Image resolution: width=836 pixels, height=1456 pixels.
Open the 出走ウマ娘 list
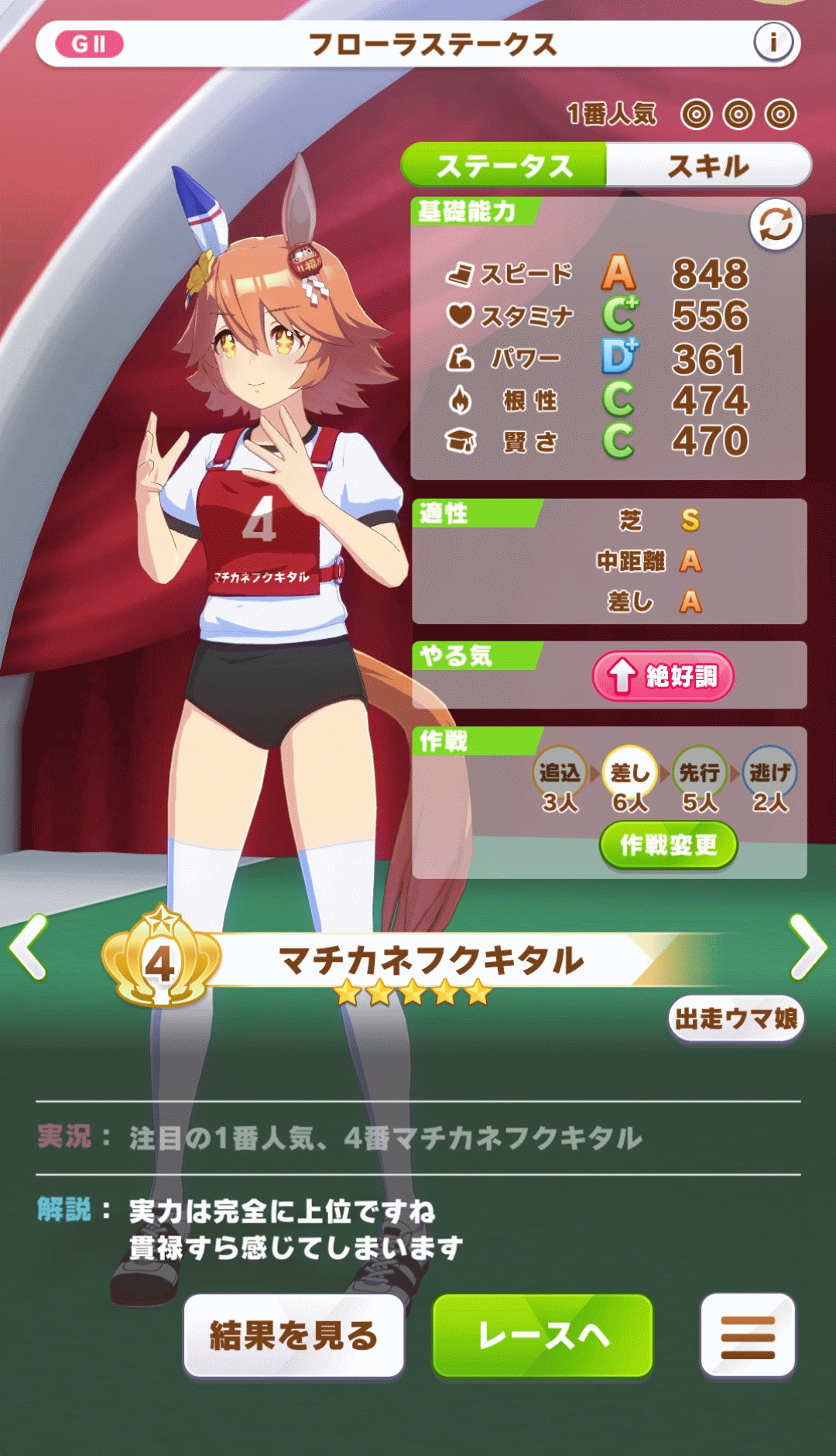[735, 1018]
